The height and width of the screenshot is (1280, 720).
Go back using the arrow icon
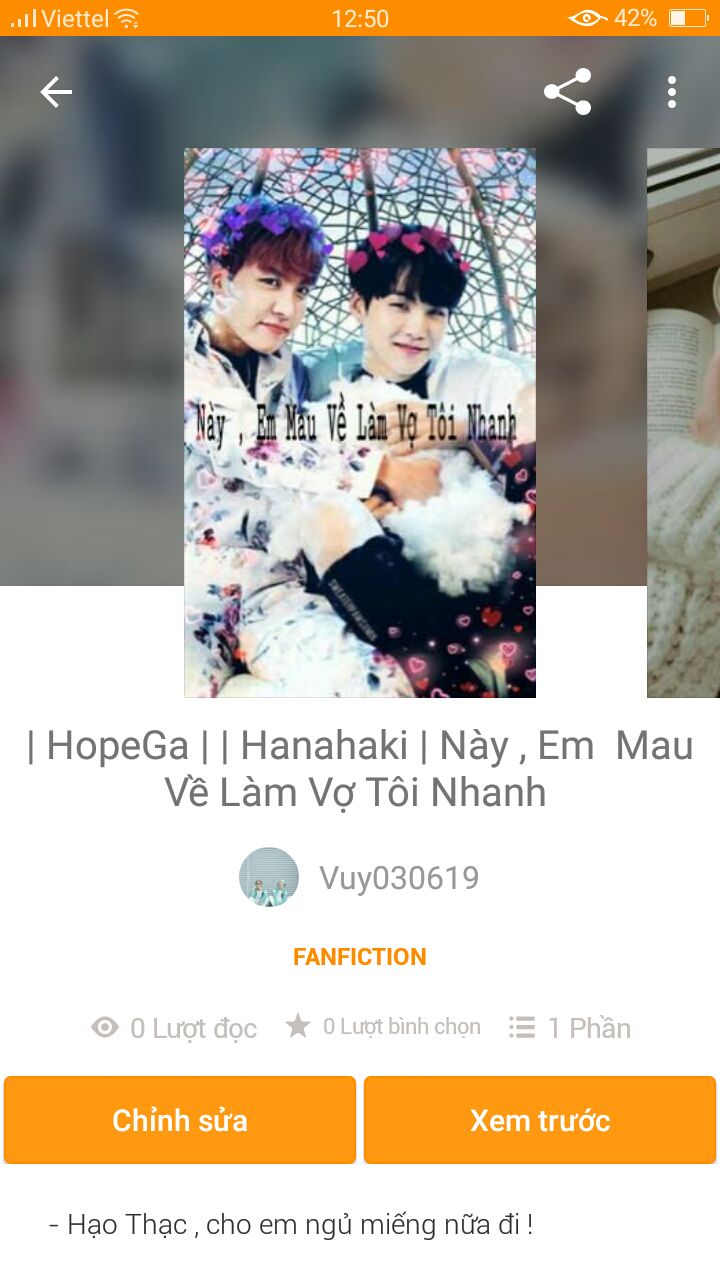point(56,92)
